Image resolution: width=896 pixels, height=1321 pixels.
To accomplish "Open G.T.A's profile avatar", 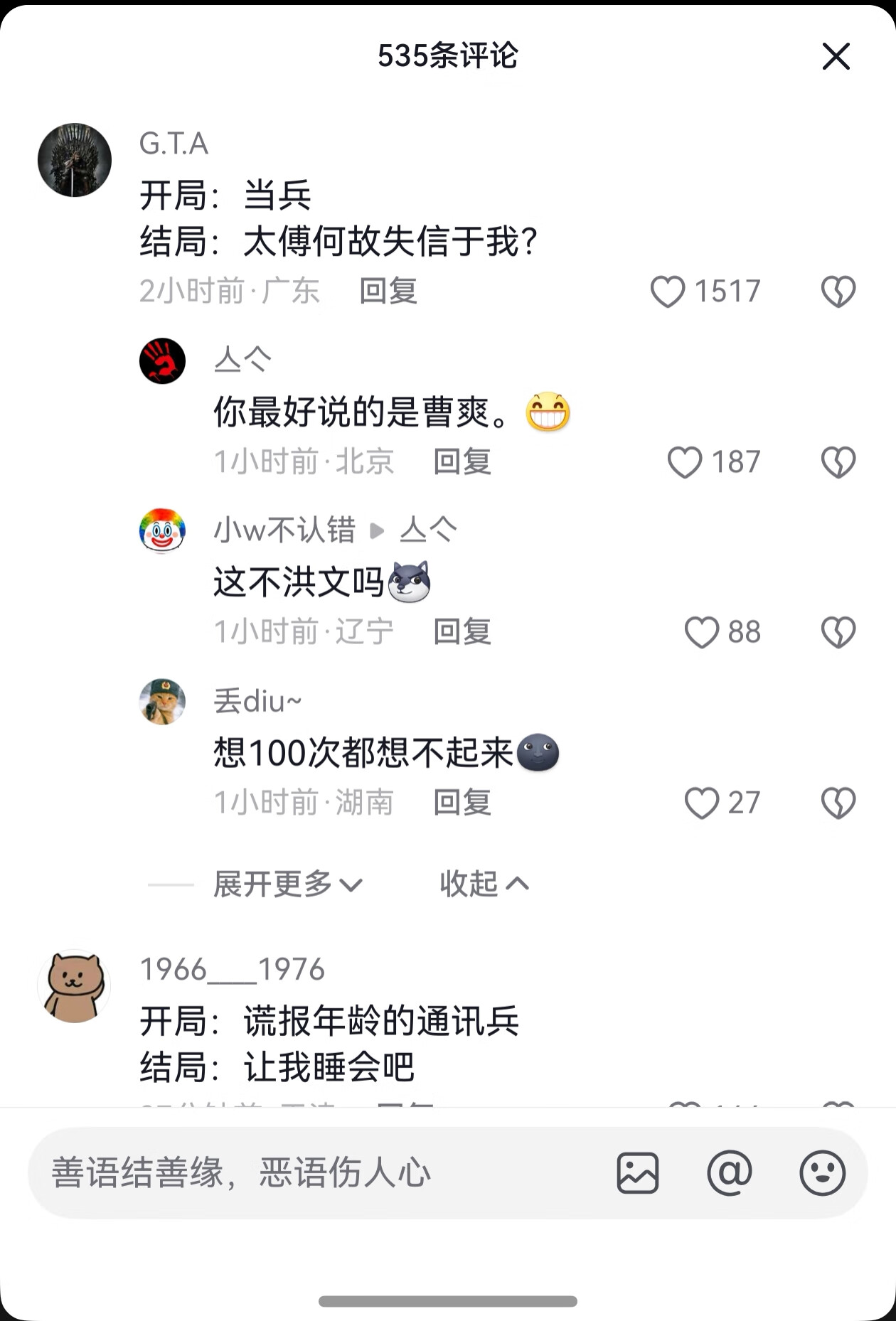I will [x=75, y=160].
